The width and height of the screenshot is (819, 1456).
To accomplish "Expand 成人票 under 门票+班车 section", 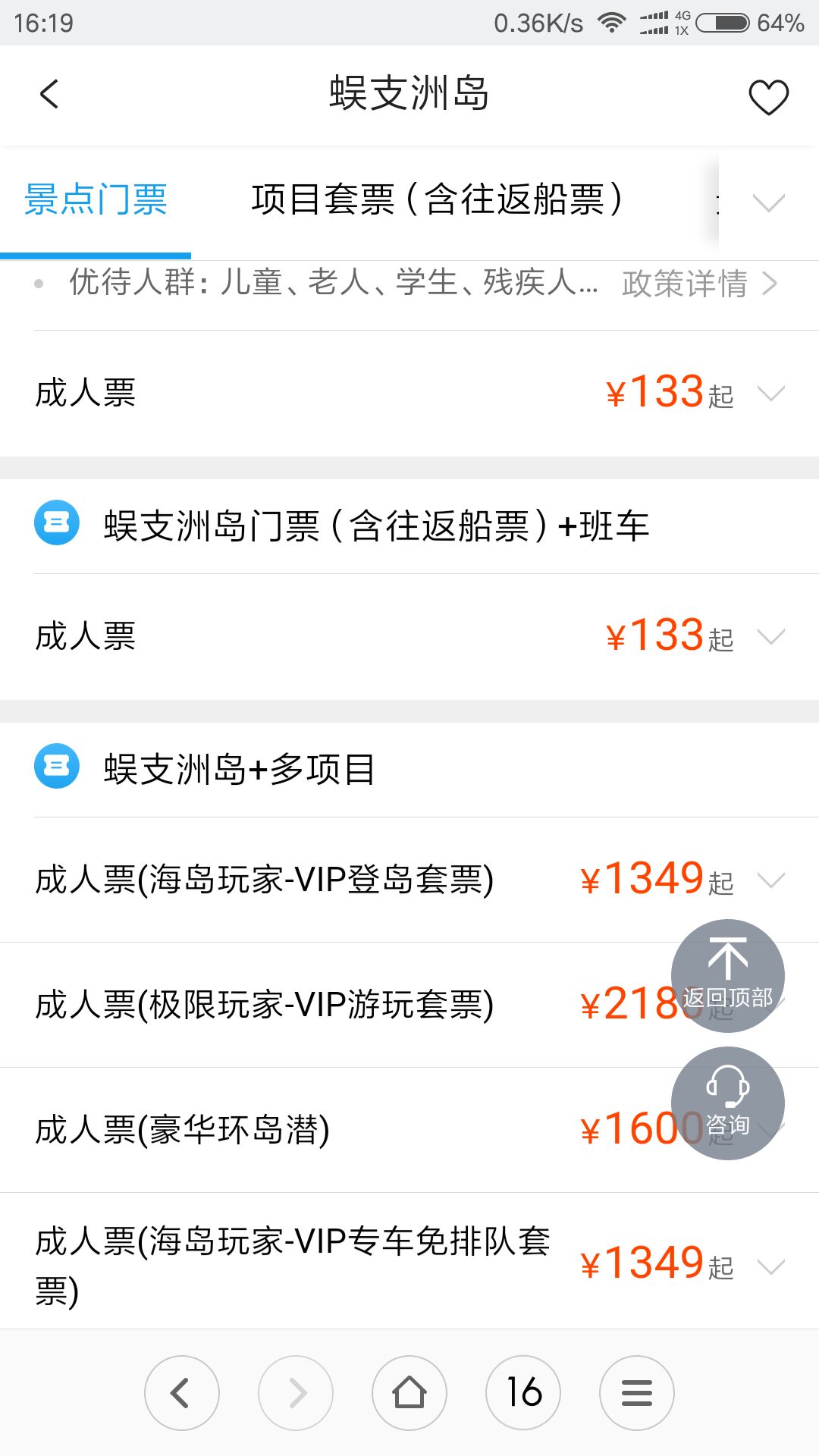I will pyautogui.click(x=409, y=636).
